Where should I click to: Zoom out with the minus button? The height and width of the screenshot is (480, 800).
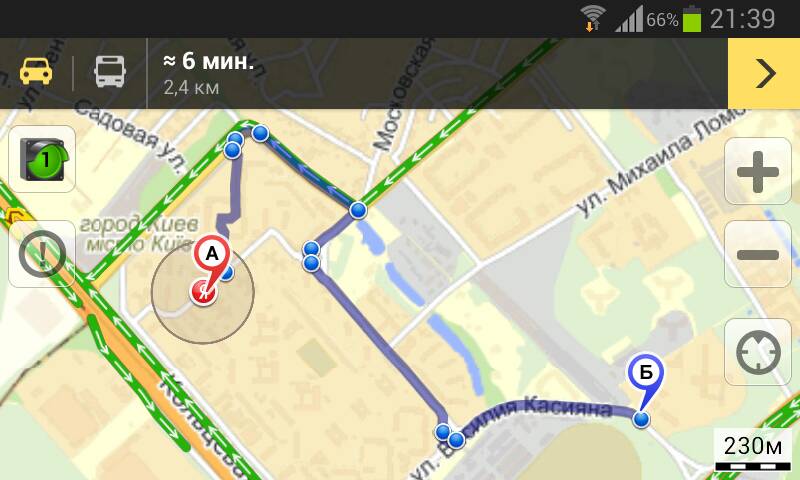point(757,254)
